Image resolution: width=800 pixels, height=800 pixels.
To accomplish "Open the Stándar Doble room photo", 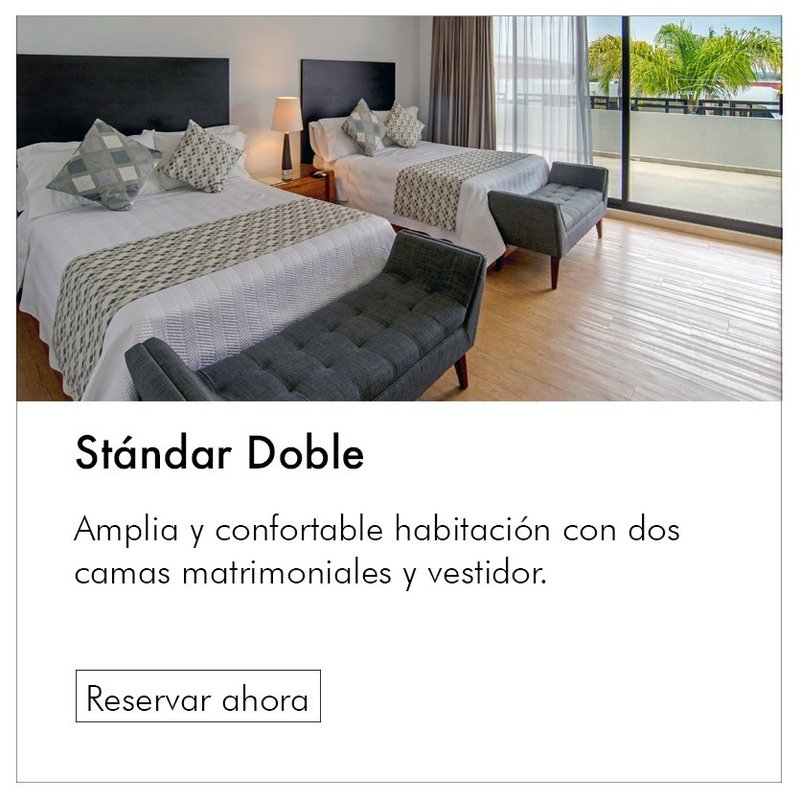I will click(x=399, y=208).
